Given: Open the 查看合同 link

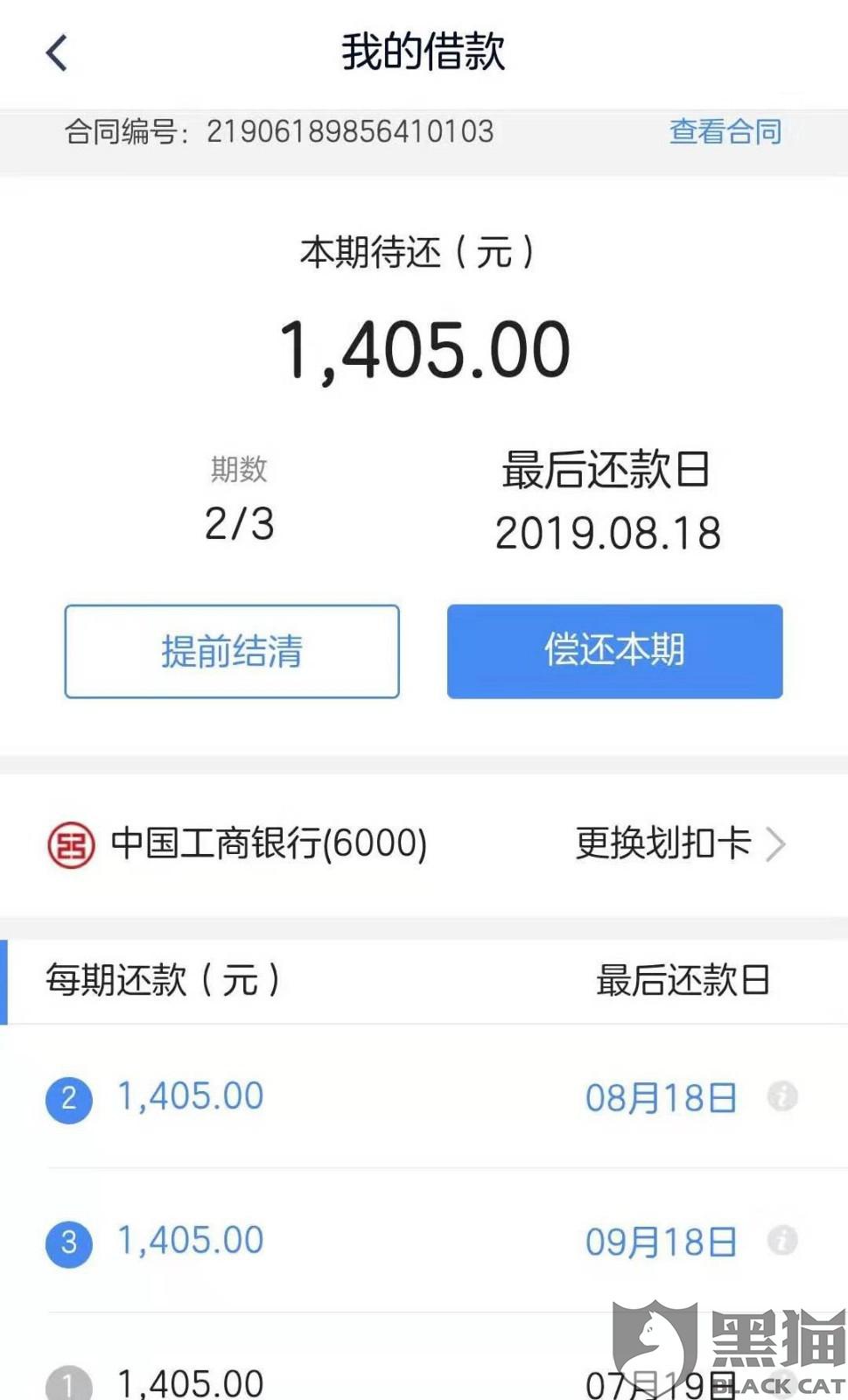Looking at the screenshot, I should coord(725,132).
